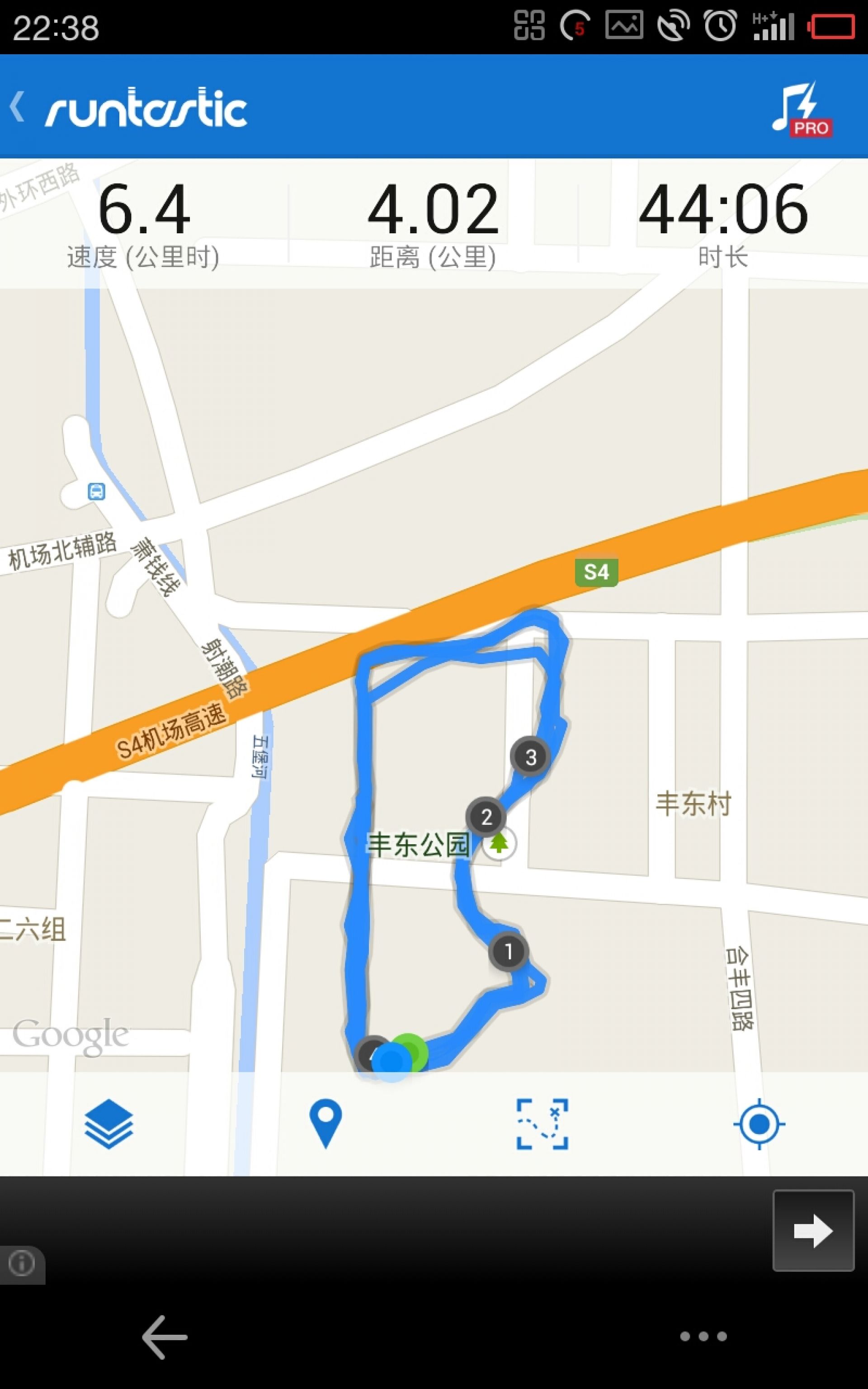Change map layers
The image size is (868, 1389).
[108, 1124]
